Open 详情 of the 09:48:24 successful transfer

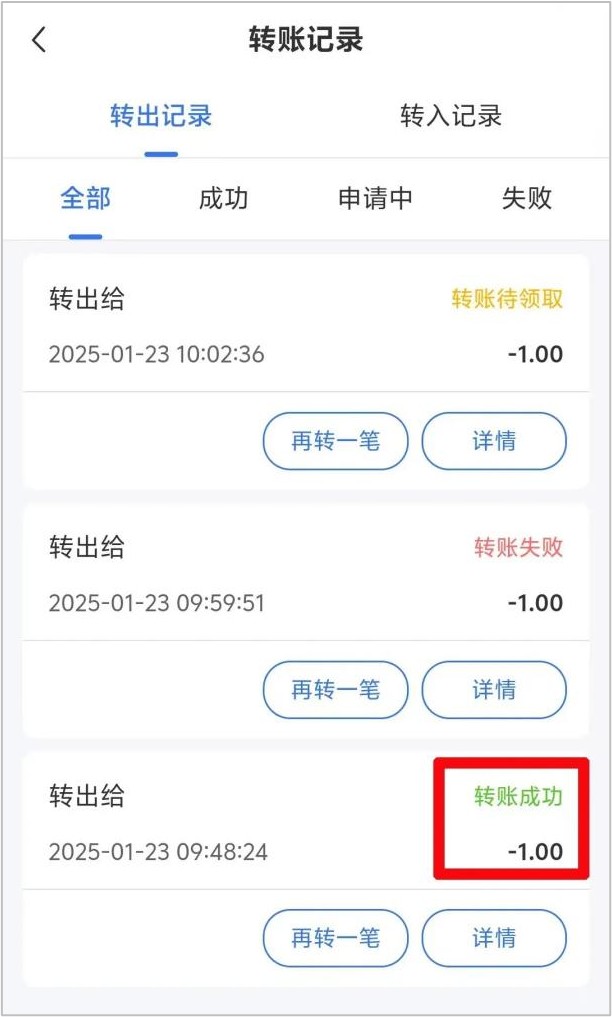point(494,938)
